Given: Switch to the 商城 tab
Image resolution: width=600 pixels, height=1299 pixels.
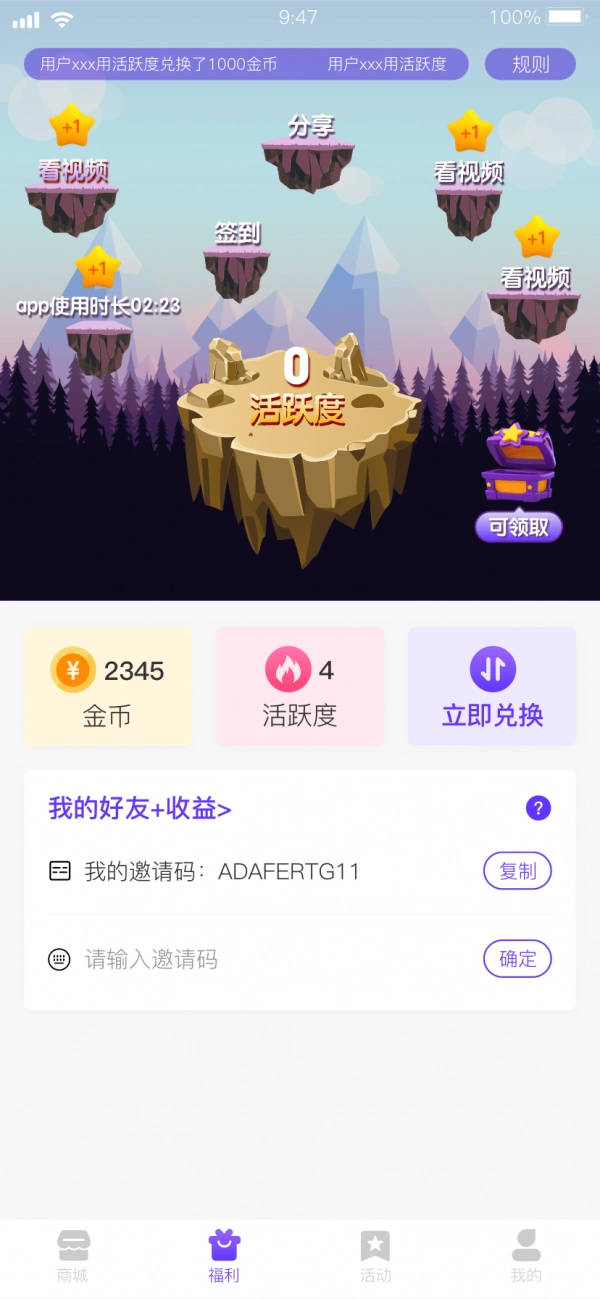Looking at the screenshot, I should pos(73,1256).
